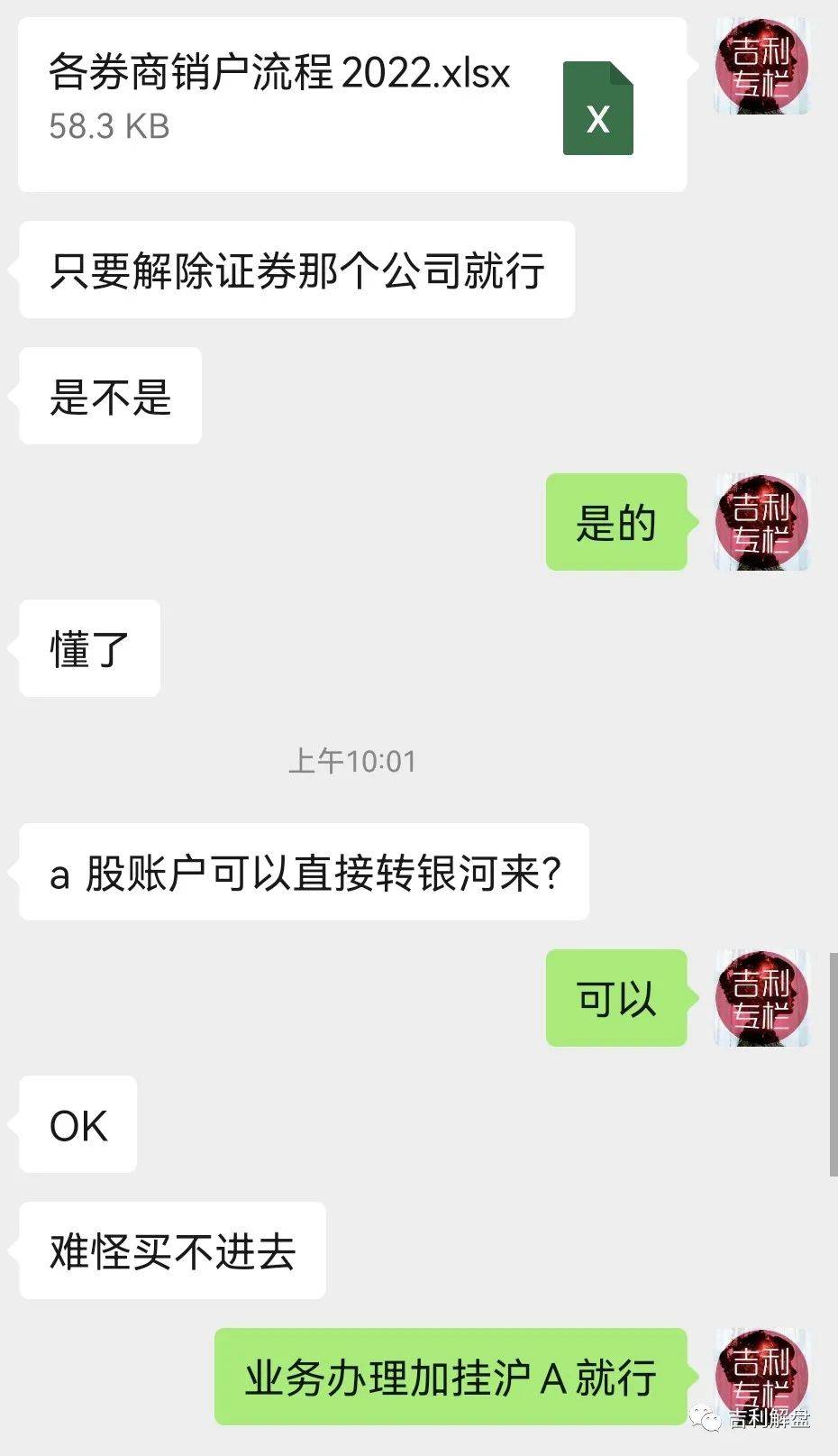Tap the avatar near 业务办理加挂沪A就行
Screen dimensions: 838x1456
(x=761, y=1375)
